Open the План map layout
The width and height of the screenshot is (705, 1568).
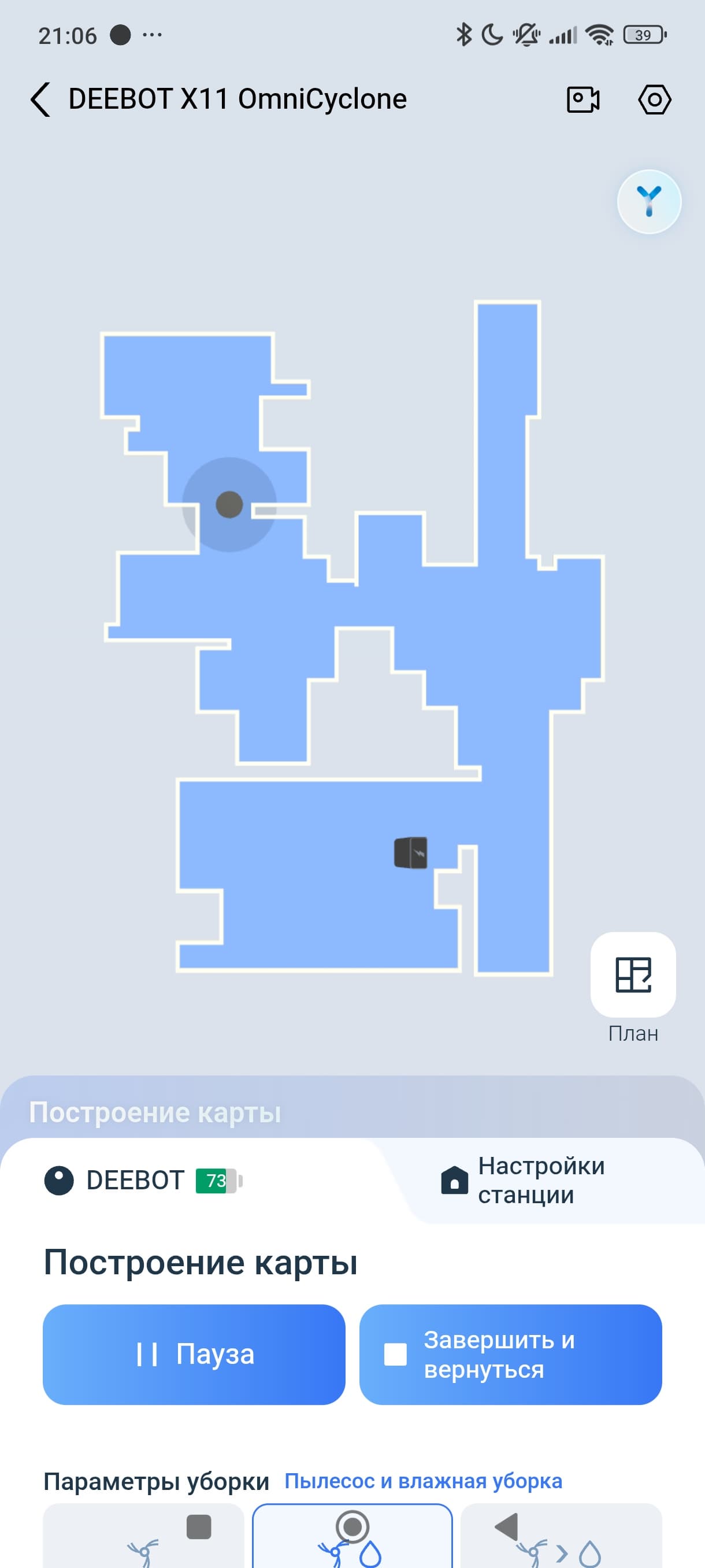tap(633, 975)
